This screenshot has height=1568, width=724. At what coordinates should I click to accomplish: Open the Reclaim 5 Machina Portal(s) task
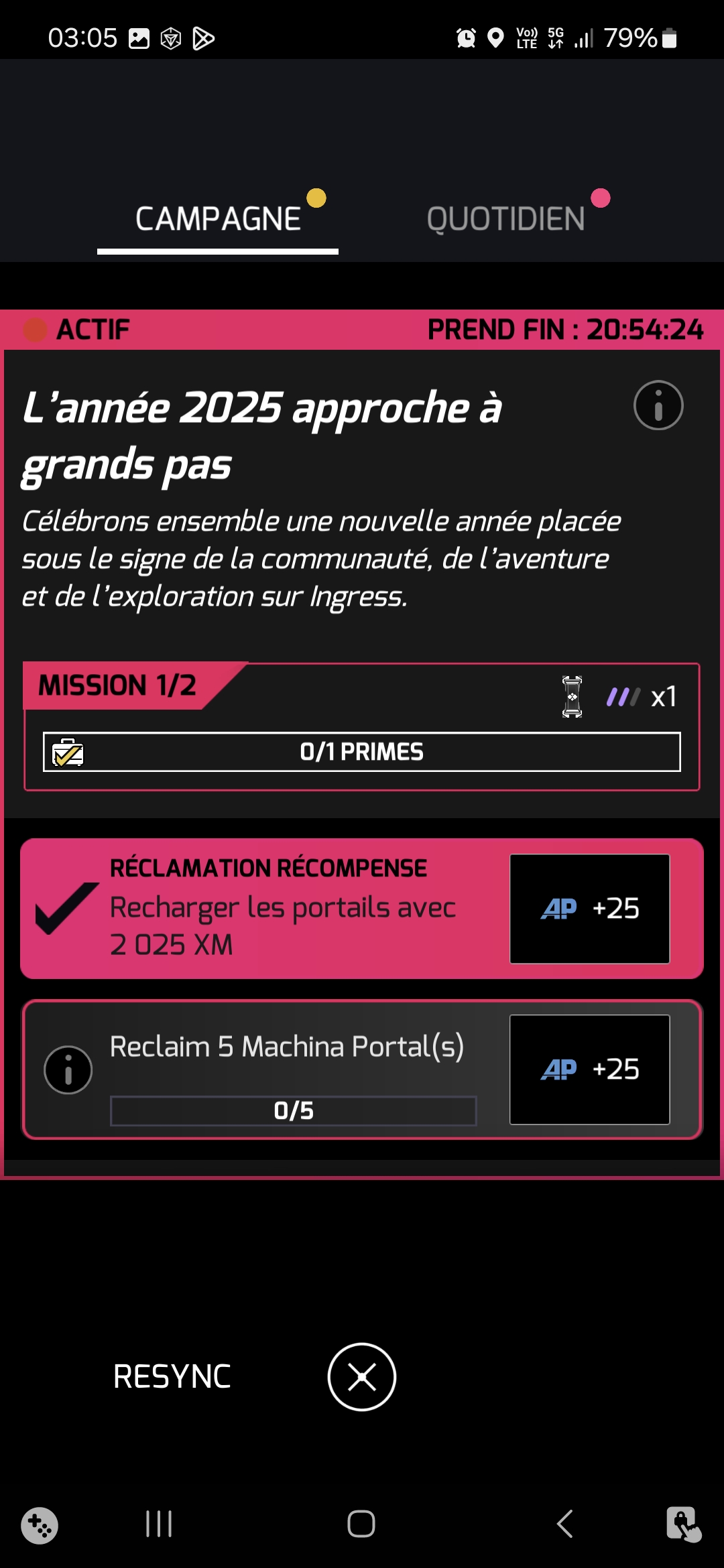coord(288,1047)
